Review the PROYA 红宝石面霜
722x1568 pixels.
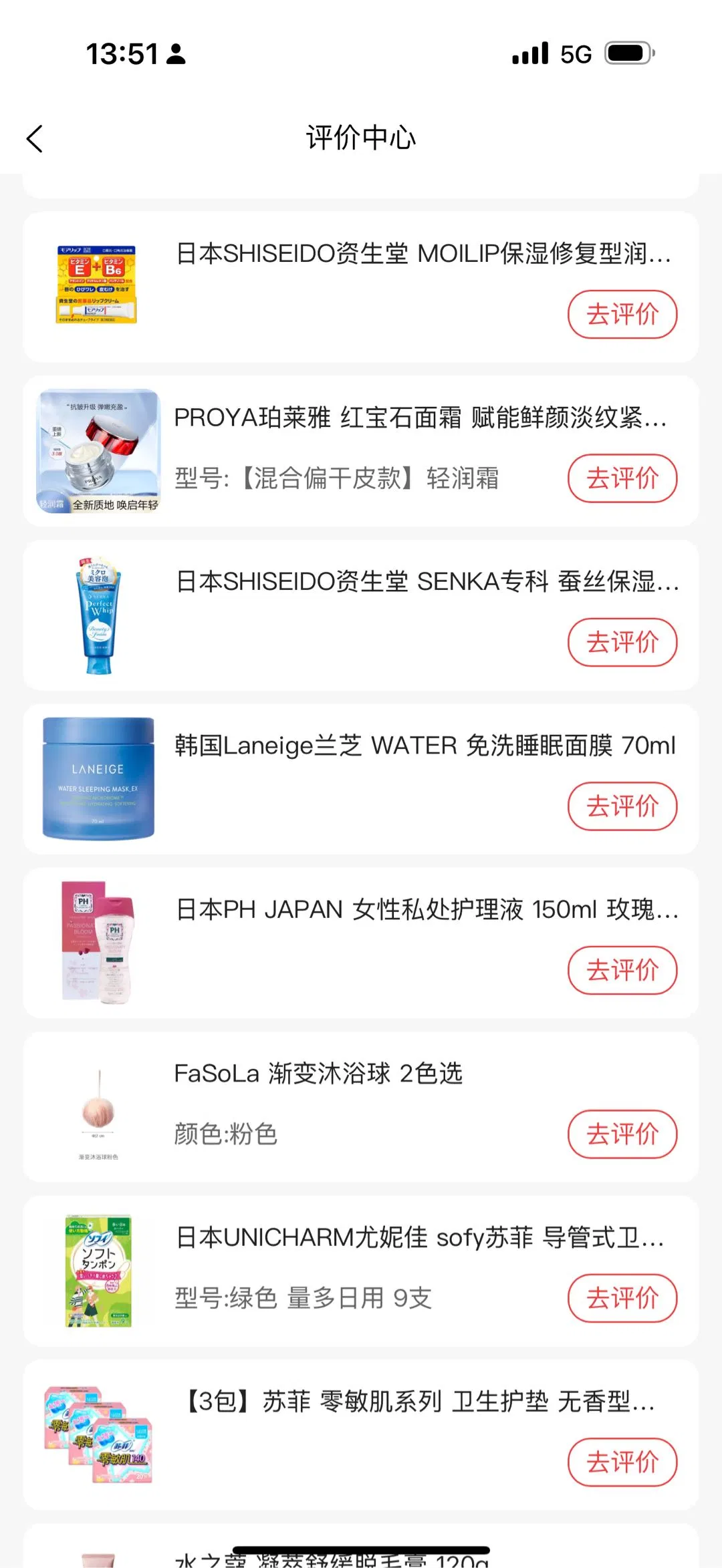622,478
